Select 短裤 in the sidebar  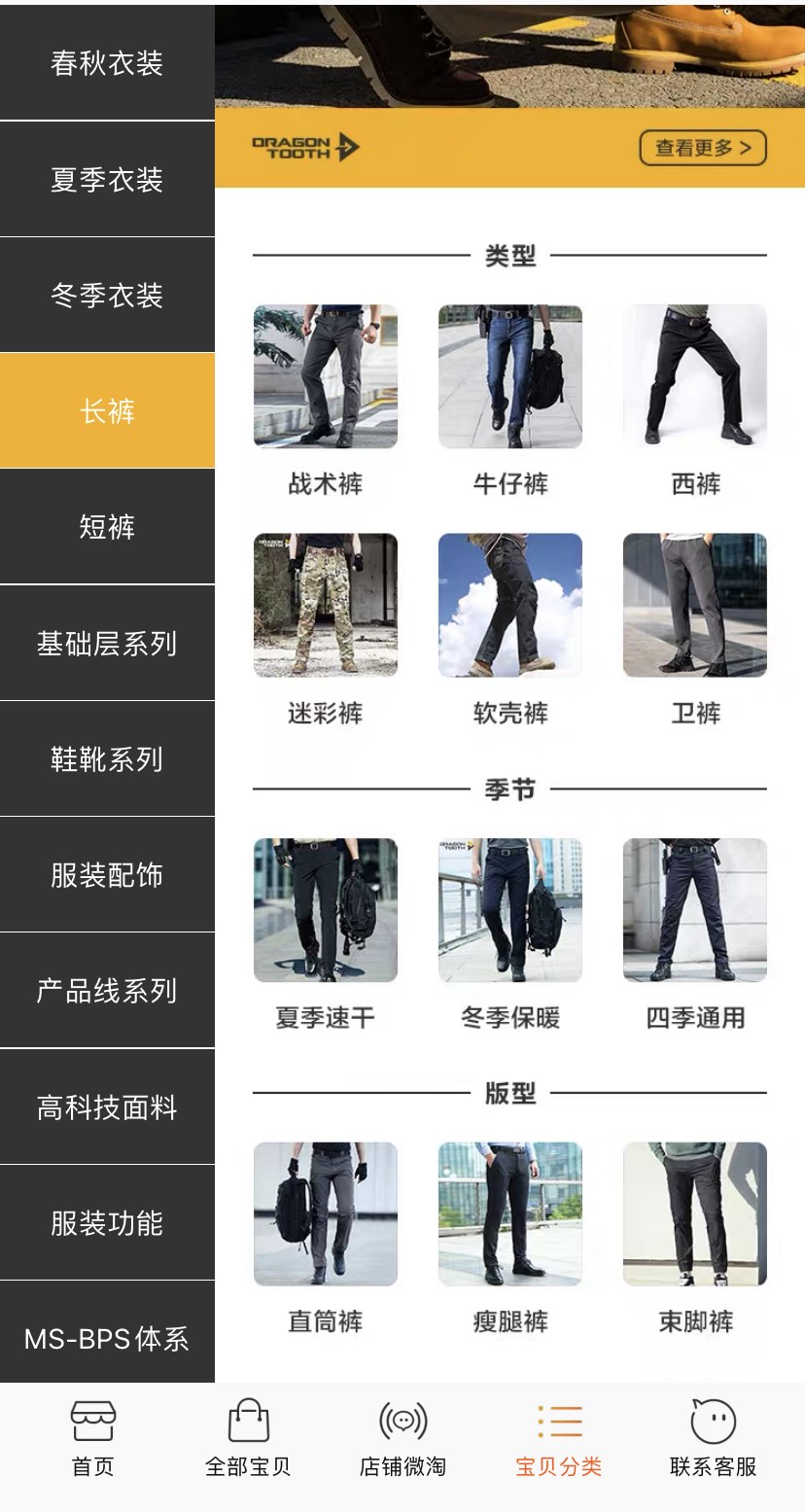tap(107, 527)
